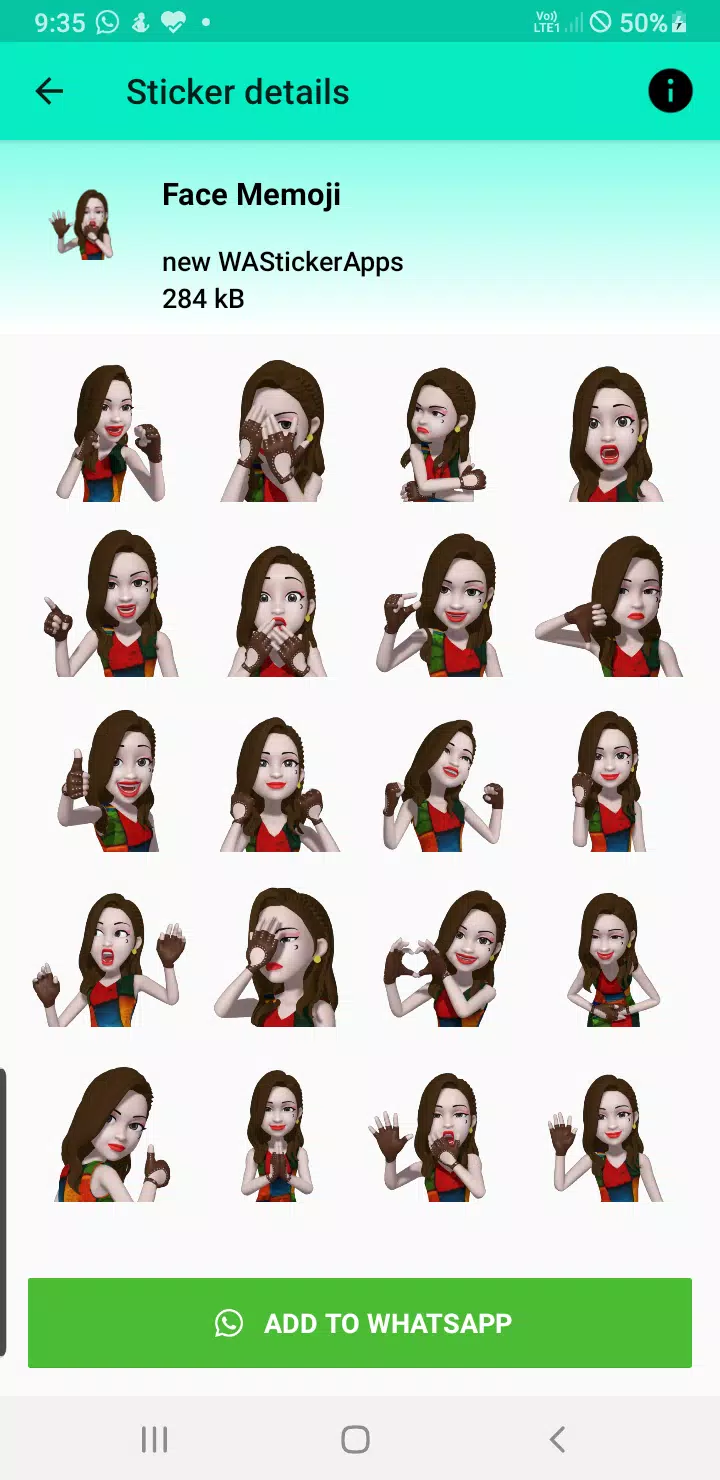View the OK hand sign sticker

[442, 608]
